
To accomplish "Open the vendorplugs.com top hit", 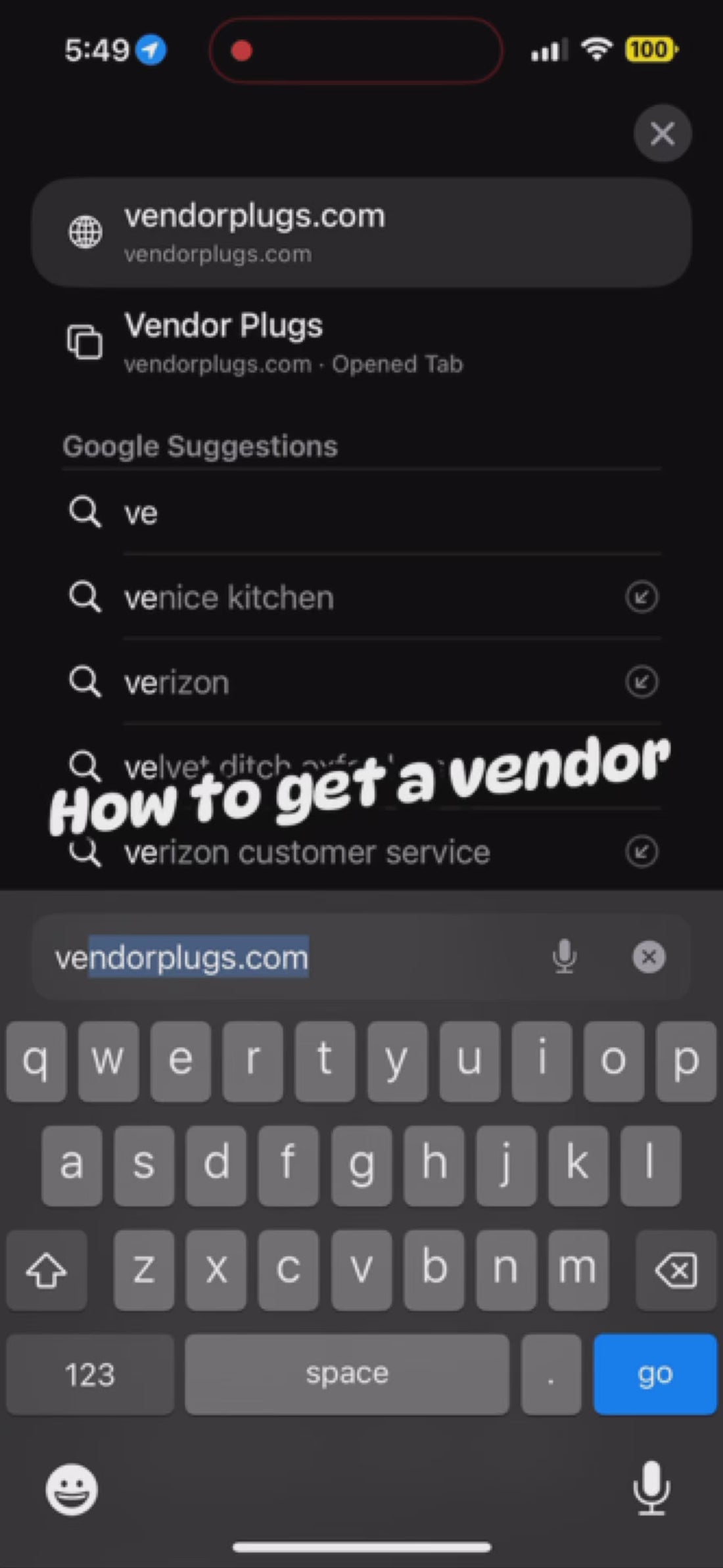I will pos(361,232).
